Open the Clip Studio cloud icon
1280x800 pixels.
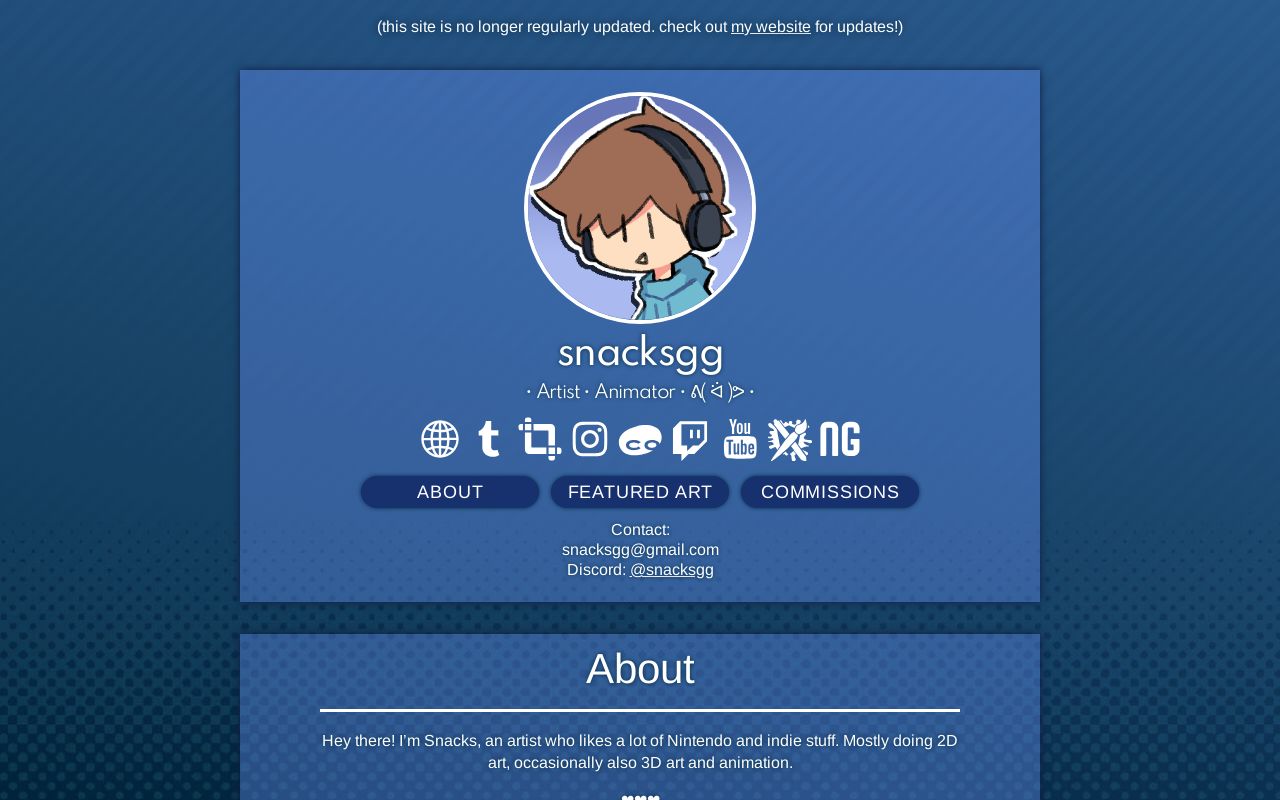pyautogui.click(x=640, y=440)
